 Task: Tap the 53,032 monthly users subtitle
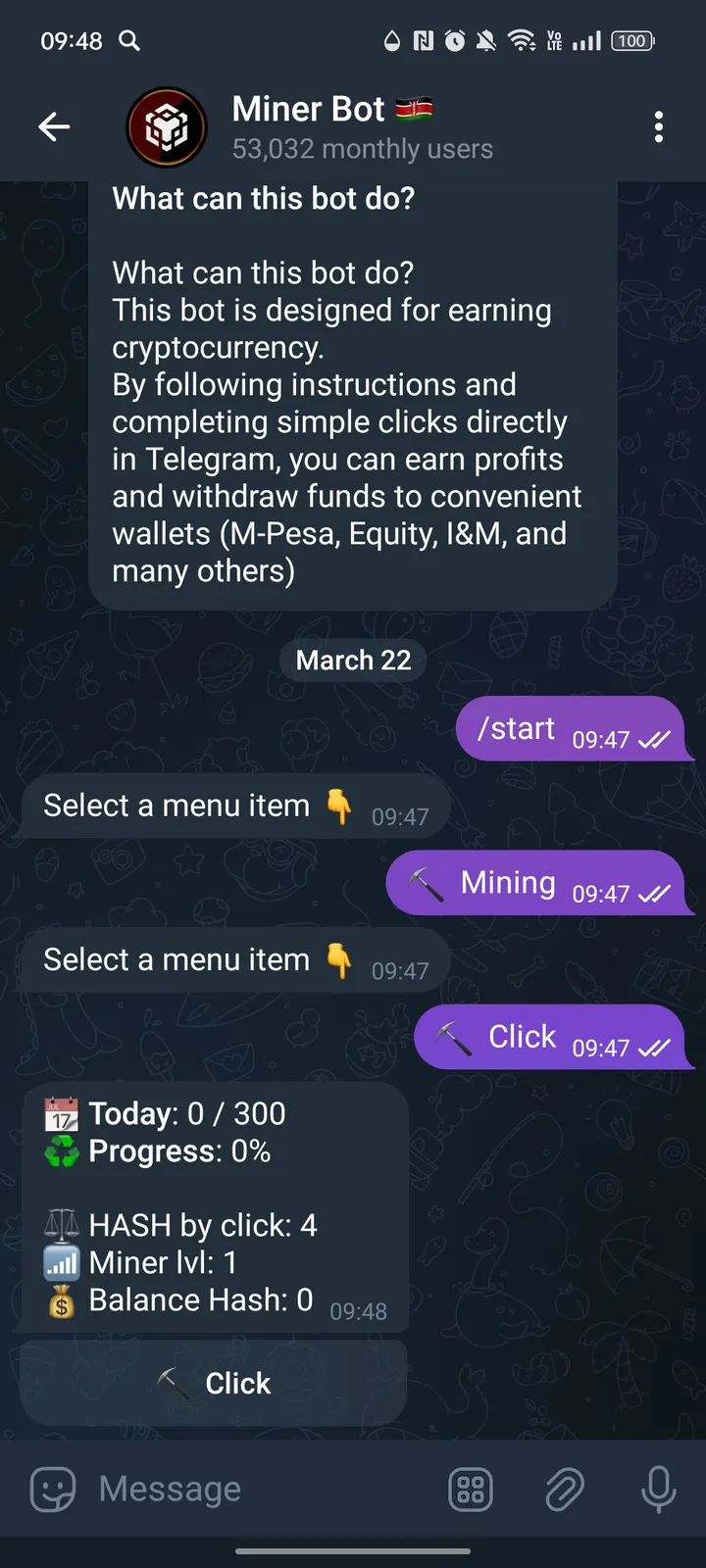(x=362, y=149)
